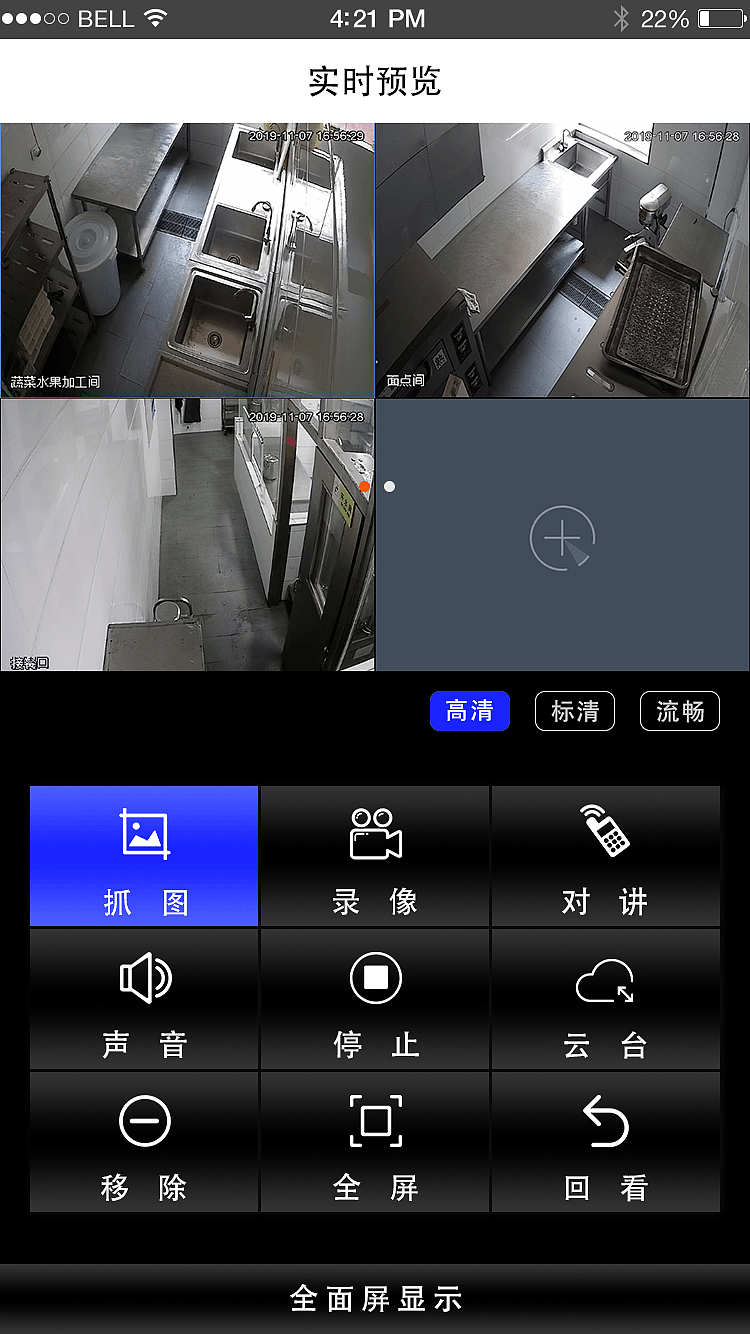Open 回看 playback review
The width and height of the screenshot is (750, 1334).
605,1142
